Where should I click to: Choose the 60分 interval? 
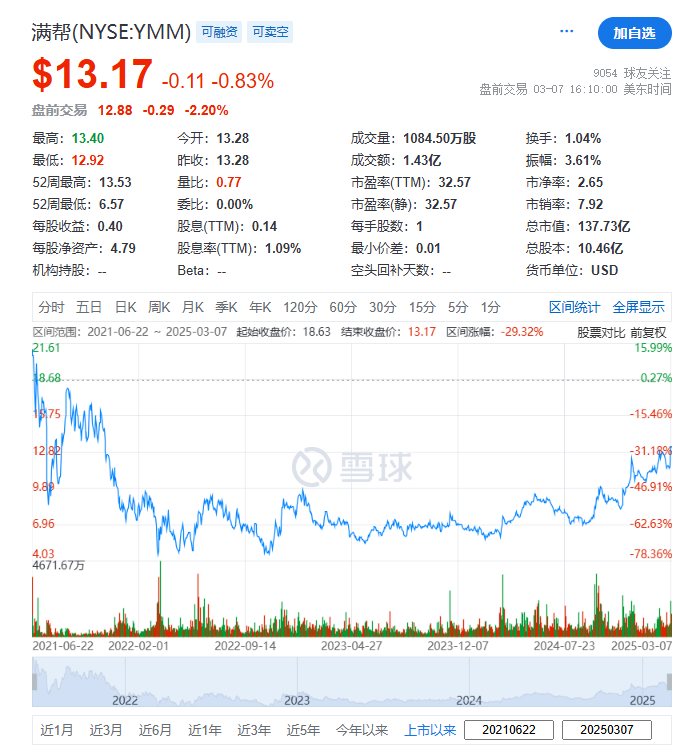pos(343,307)
